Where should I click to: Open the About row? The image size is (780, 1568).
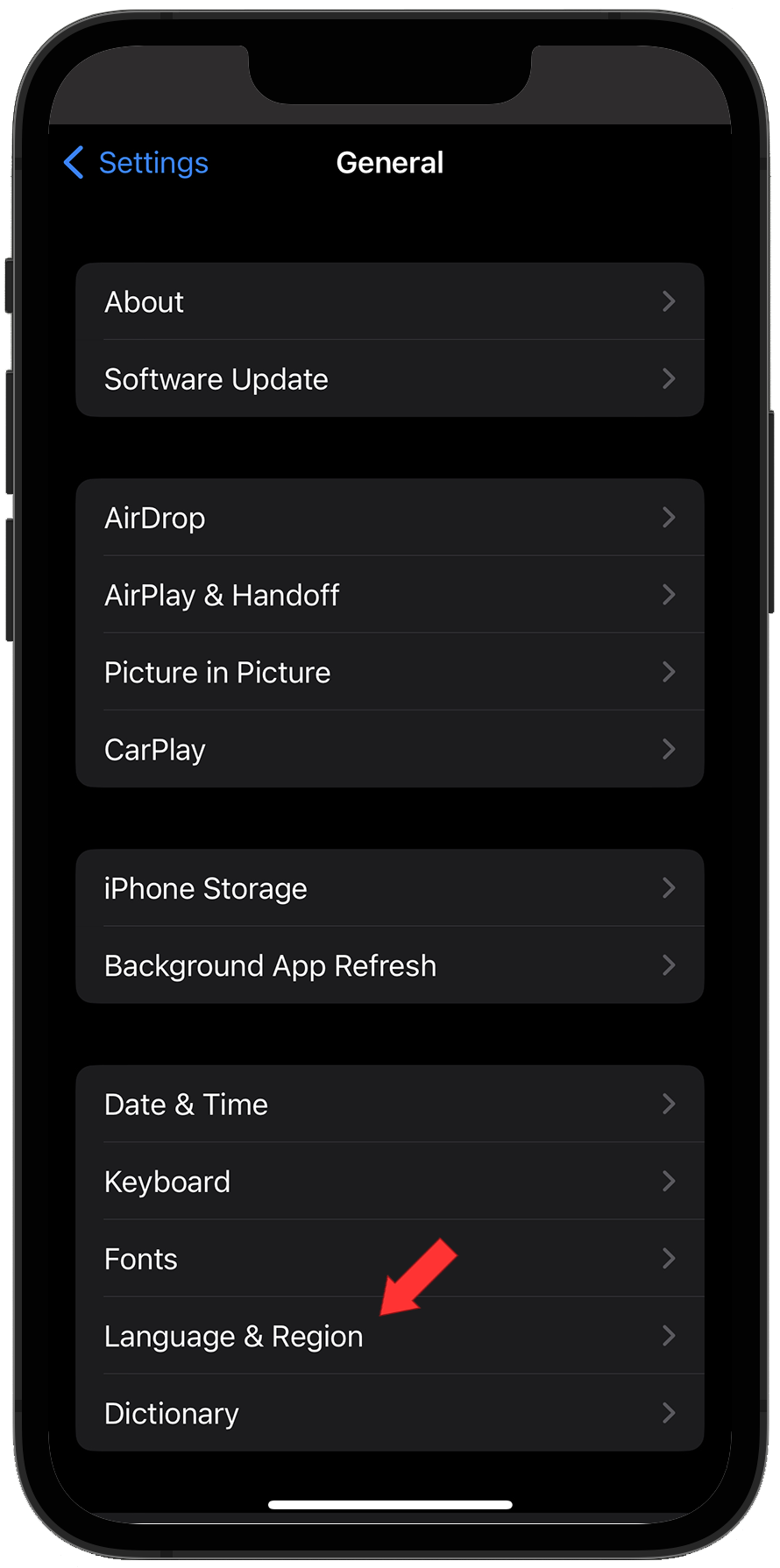coord(389,301)
